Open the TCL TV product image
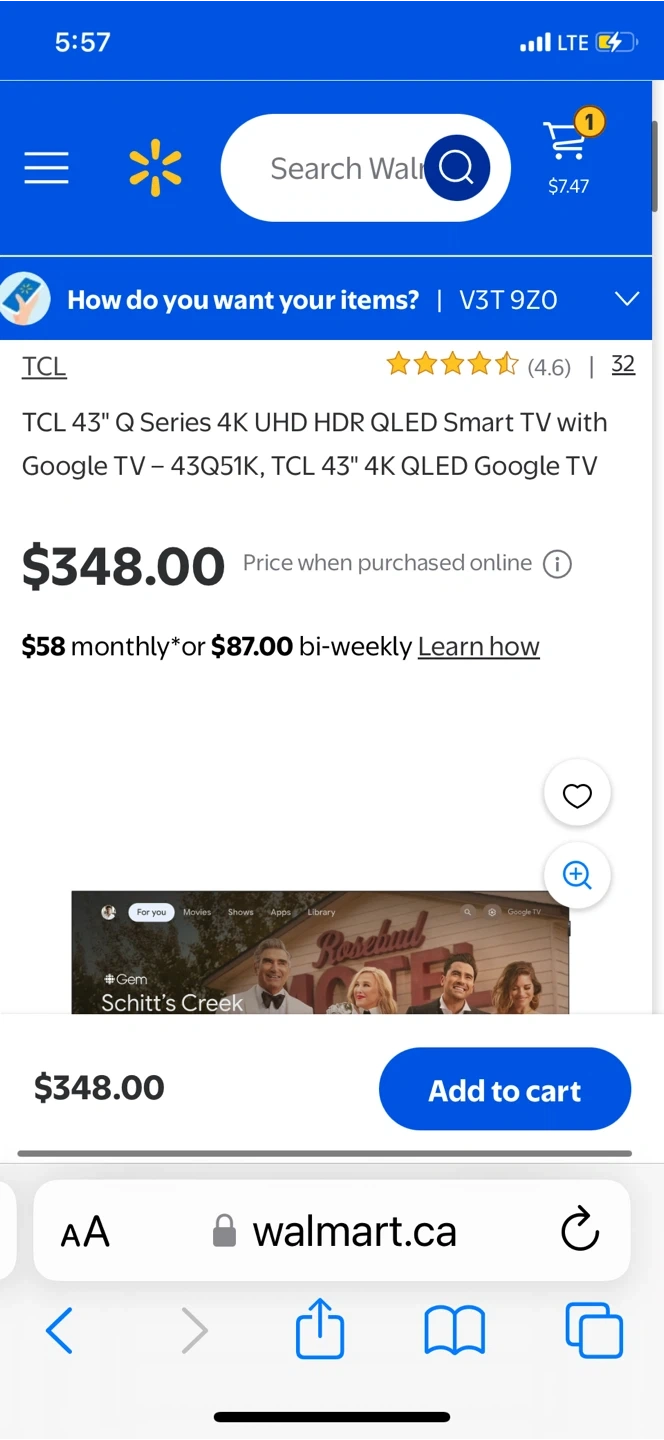Screen dimensions: 664x1440 point(320,953)
